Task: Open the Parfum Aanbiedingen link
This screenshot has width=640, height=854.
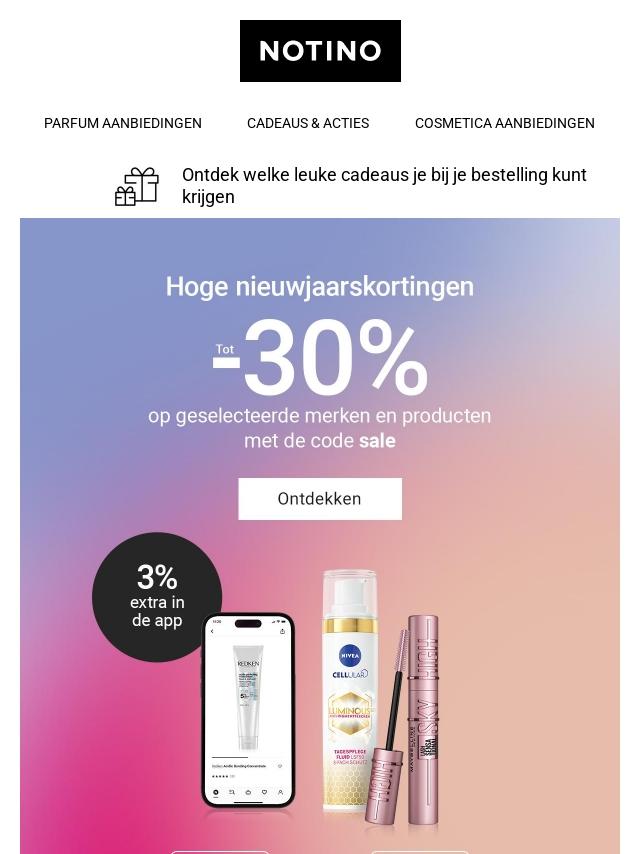Action: tap(123, 123)
